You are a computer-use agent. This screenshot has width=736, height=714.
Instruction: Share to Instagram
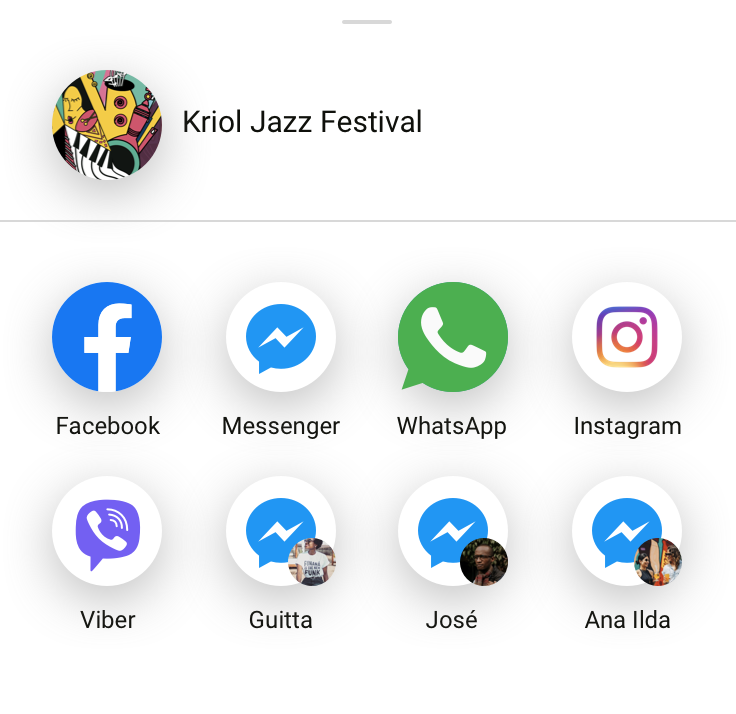point(627,337)
